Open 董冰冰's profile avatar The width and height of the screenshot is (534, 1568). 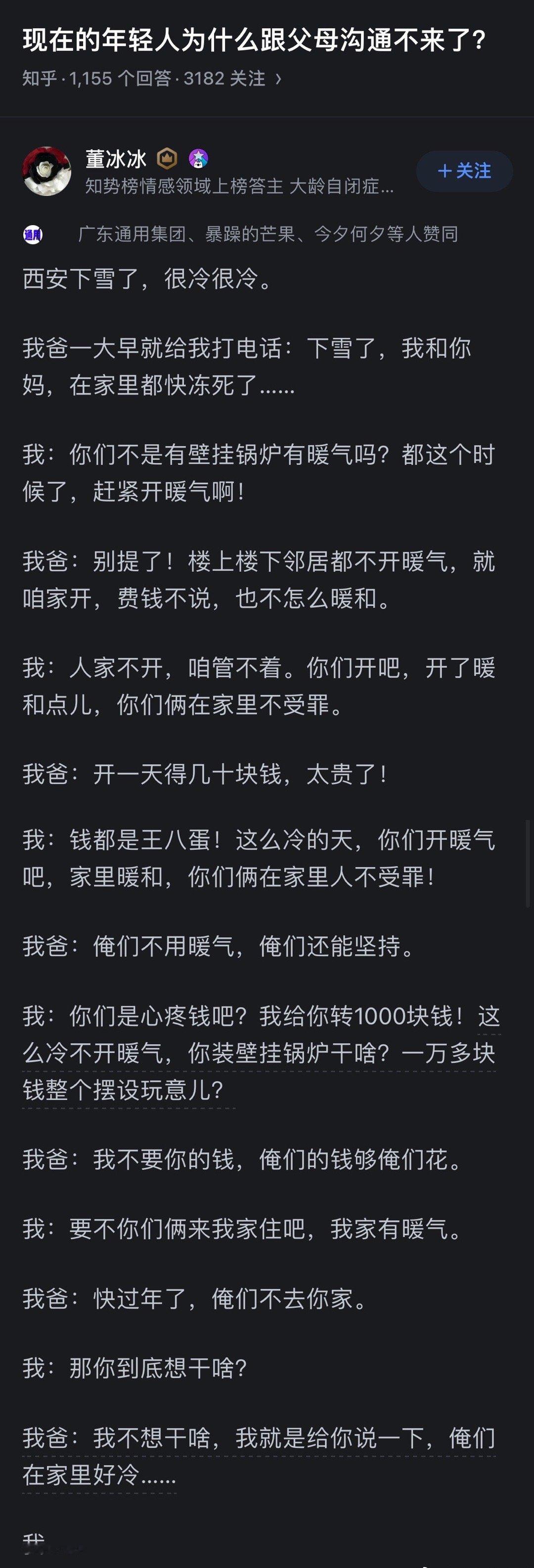[47, 171]
